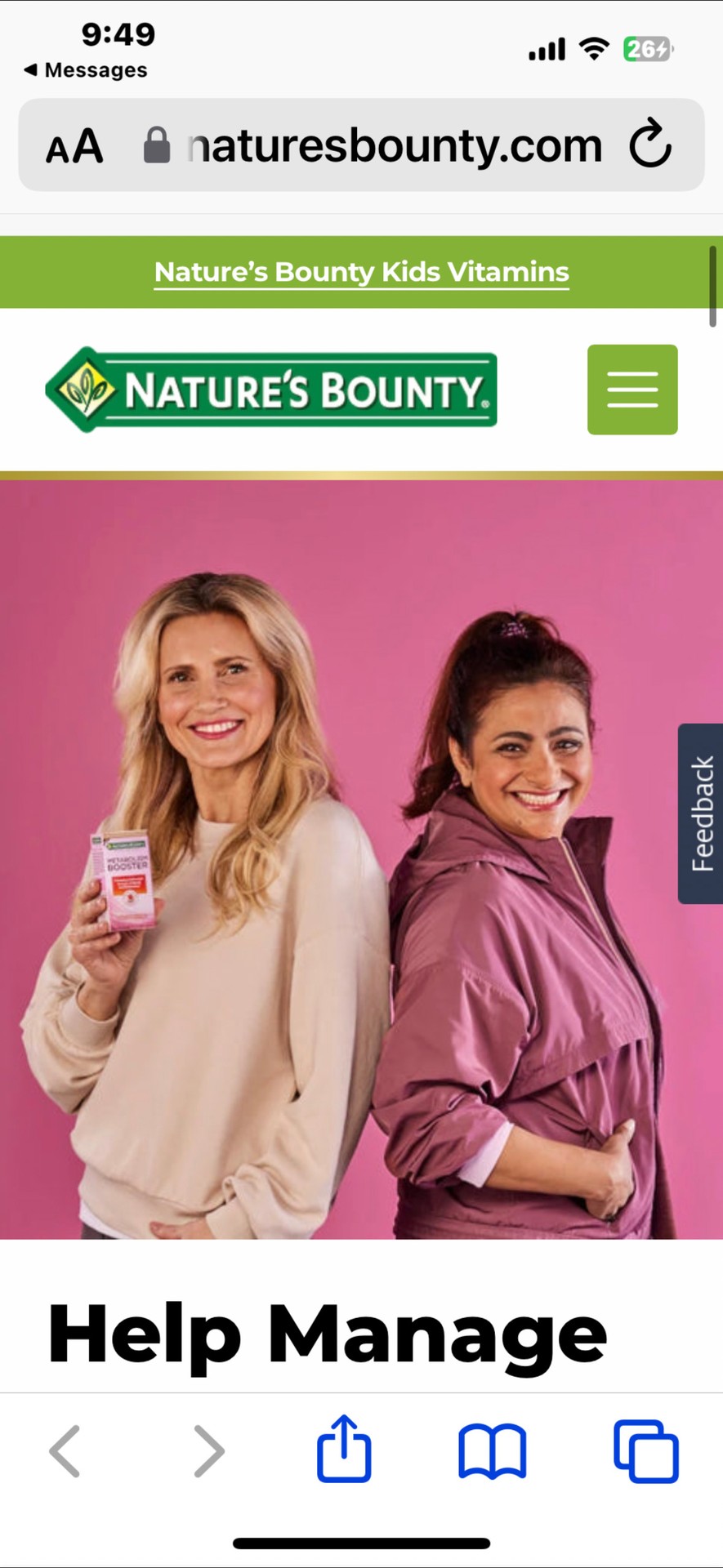Share this page
This screenshot has height=1568, width=723.
point(344,1448)
